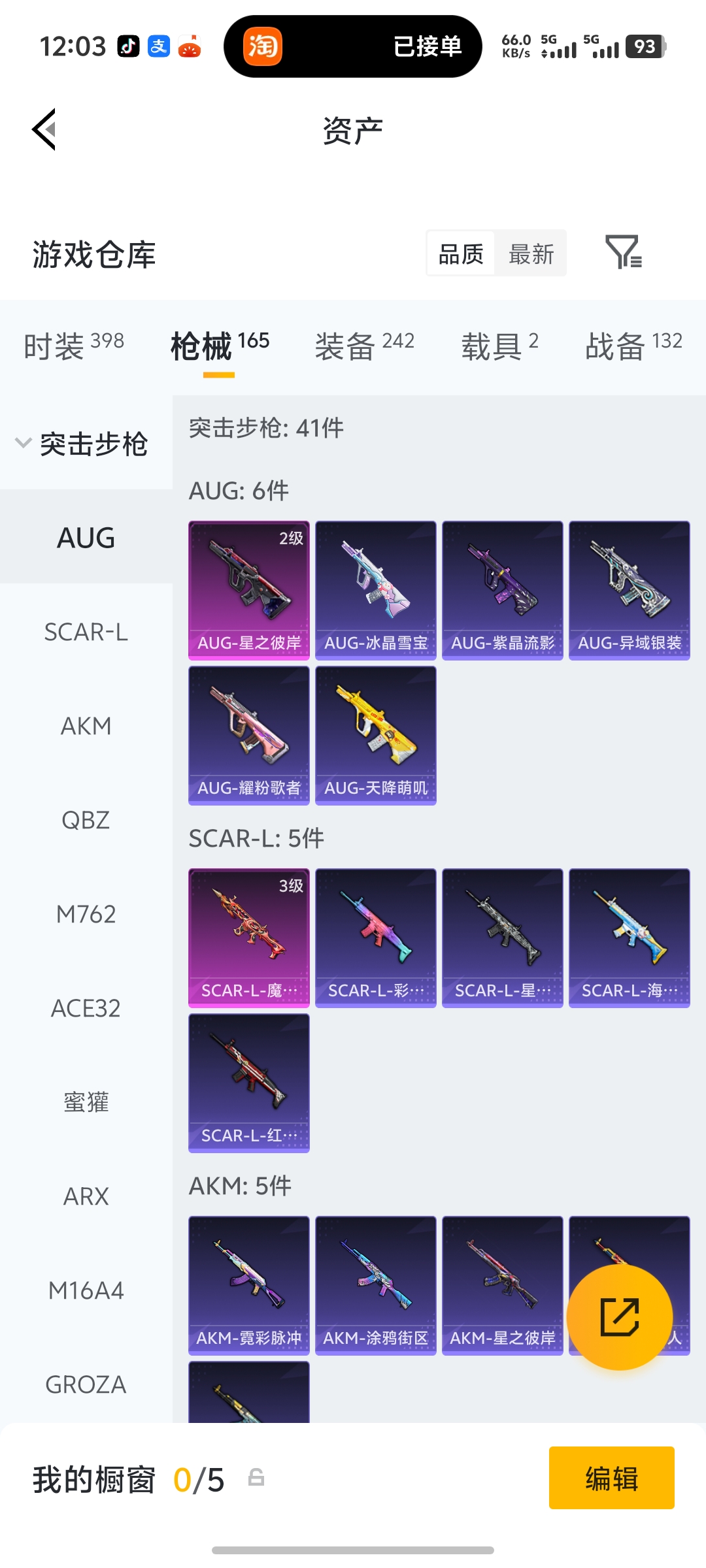Select GROZA in the side list
The height and width of the screenshot is (1568, 706).
click(86, 1384)
